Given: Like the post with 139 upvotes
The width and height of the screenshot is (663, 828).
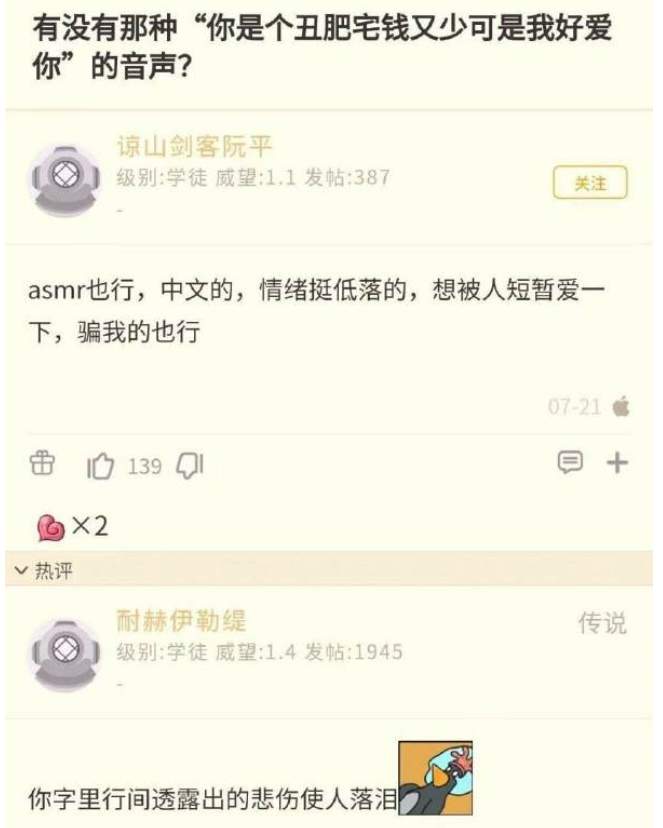Looking at the screenshot, I should tap(102, 466).
